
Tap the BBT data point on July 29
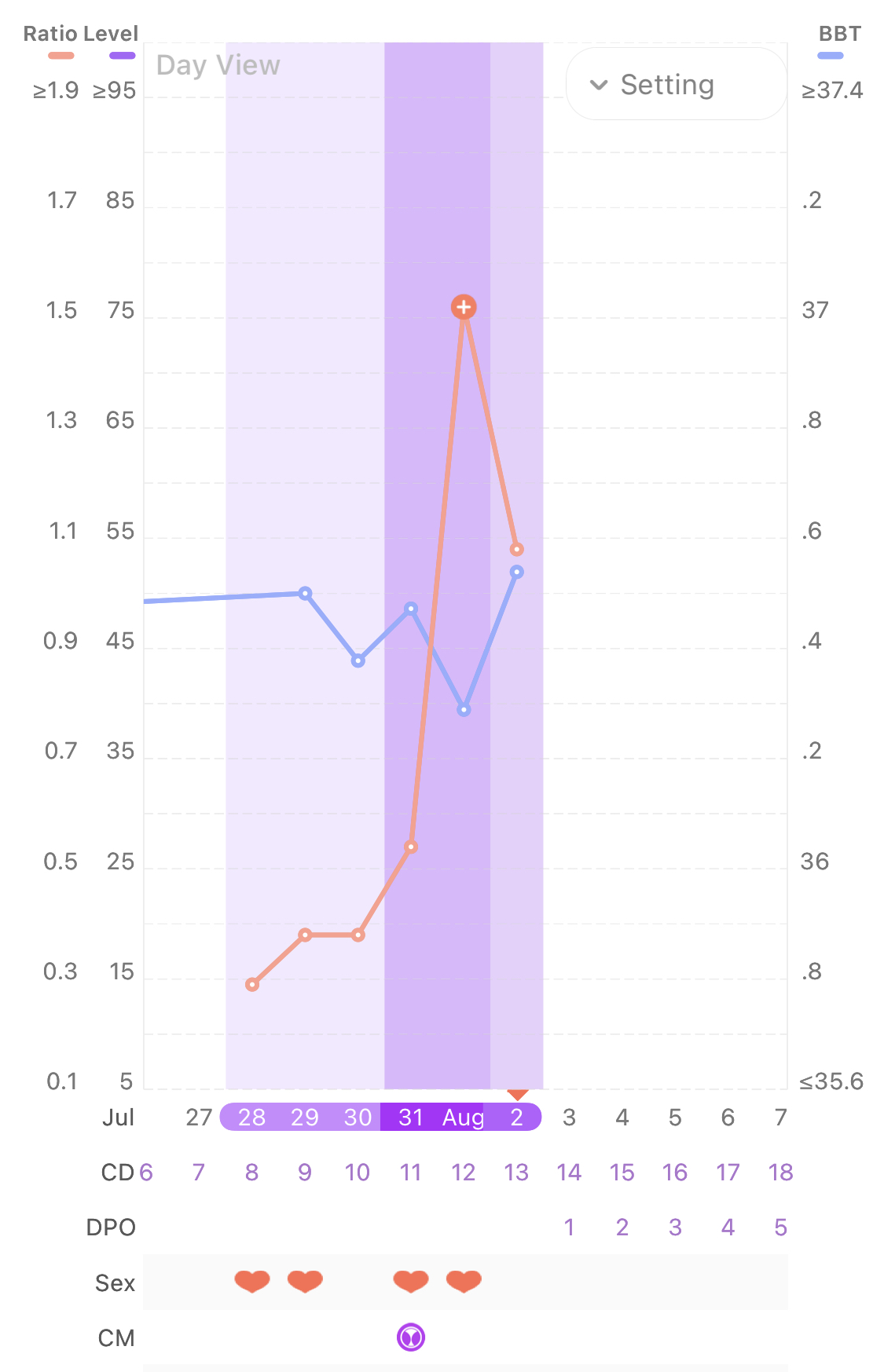(x=305, y=594)
